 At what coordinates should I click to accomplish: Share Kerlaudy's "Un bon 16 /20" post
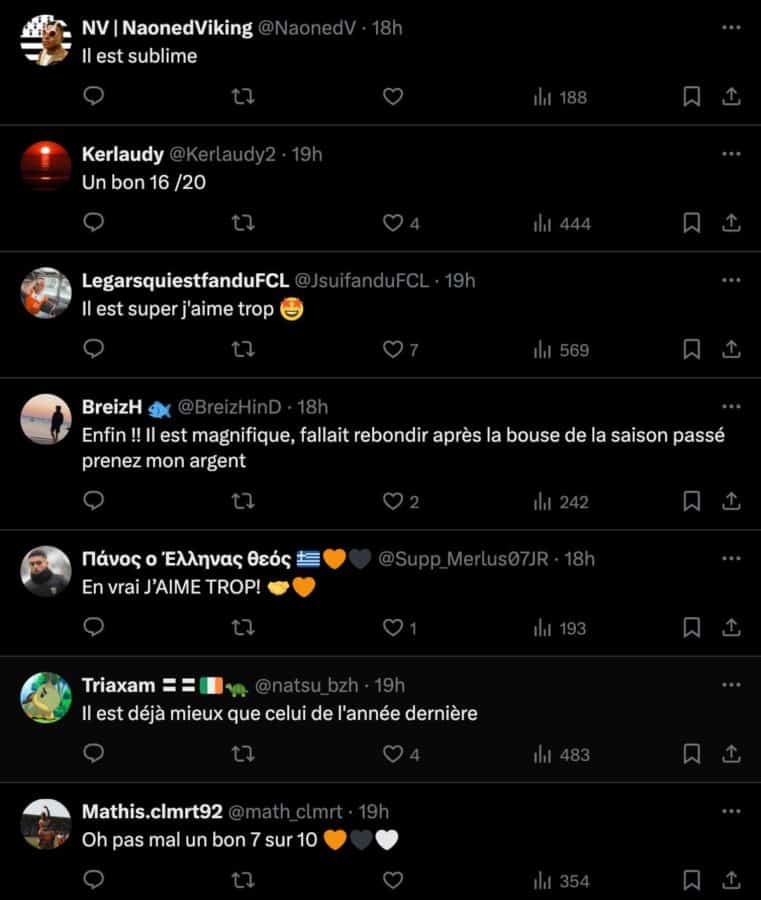731,223
